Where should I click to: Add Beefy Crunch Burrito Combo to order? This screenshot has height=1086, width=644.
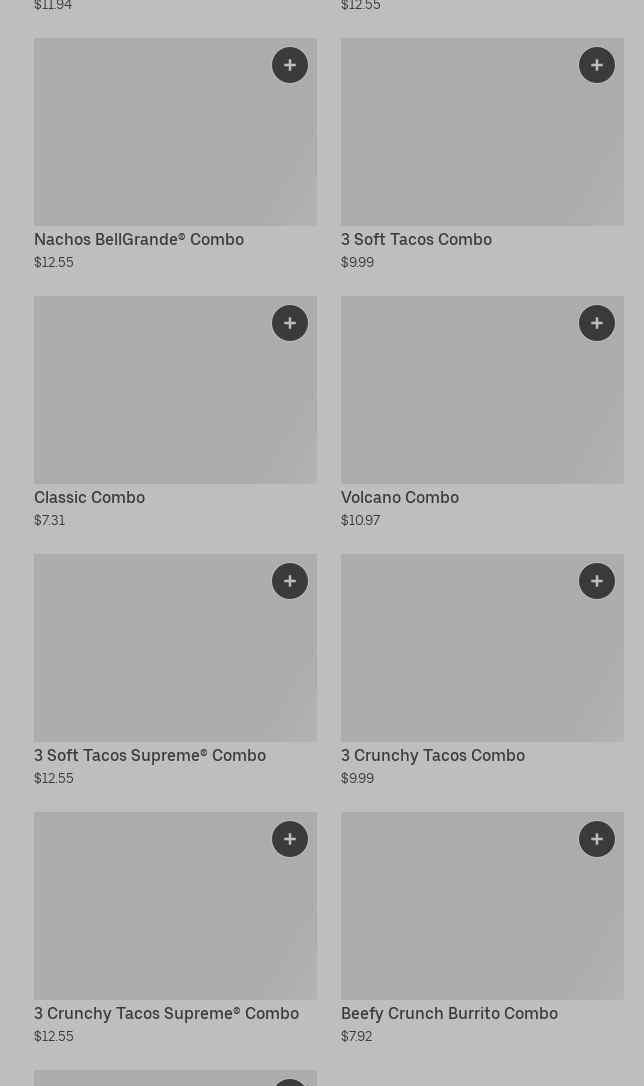pyautogui.click(x=597, y=839)
